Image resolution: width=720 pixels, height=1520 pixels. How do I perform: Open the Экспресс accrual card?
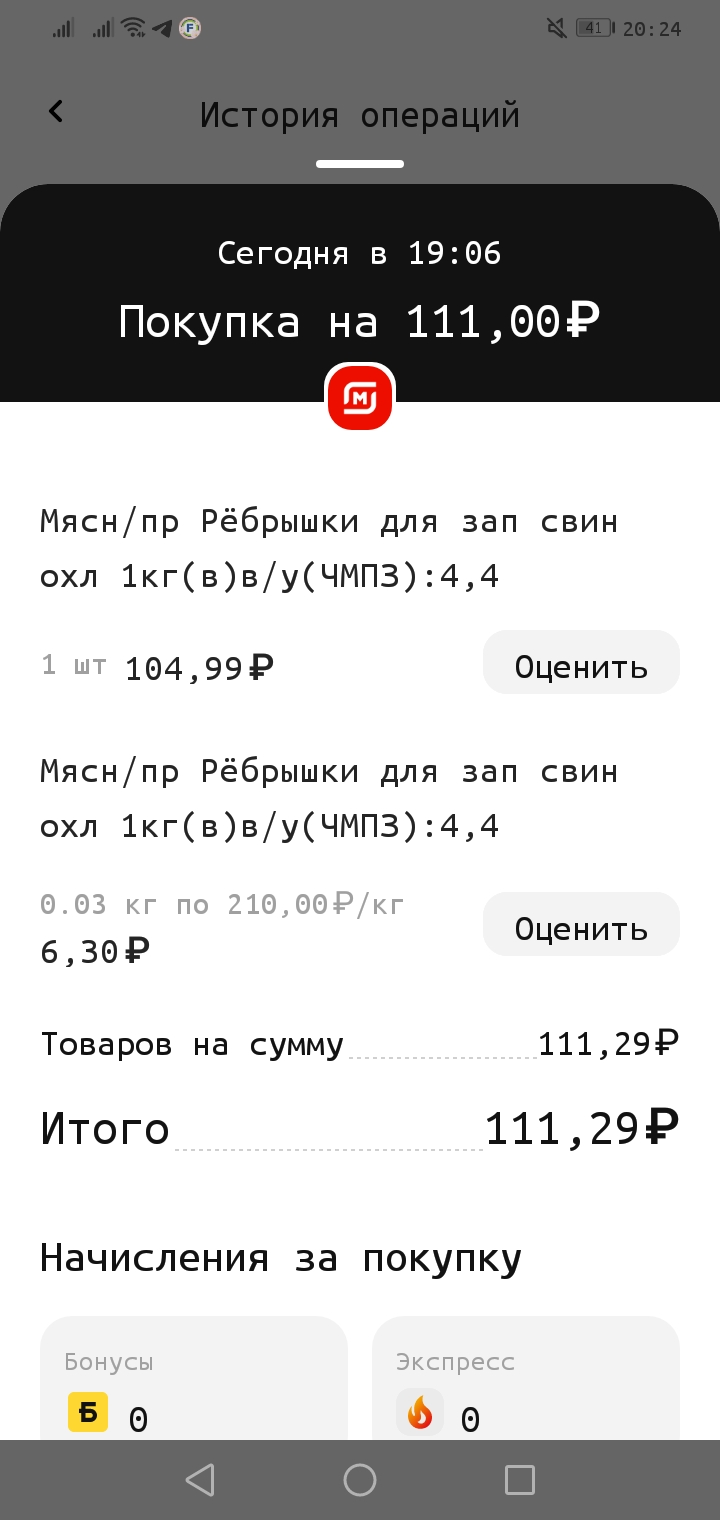pyautogui.click(x=526, y=1378)
